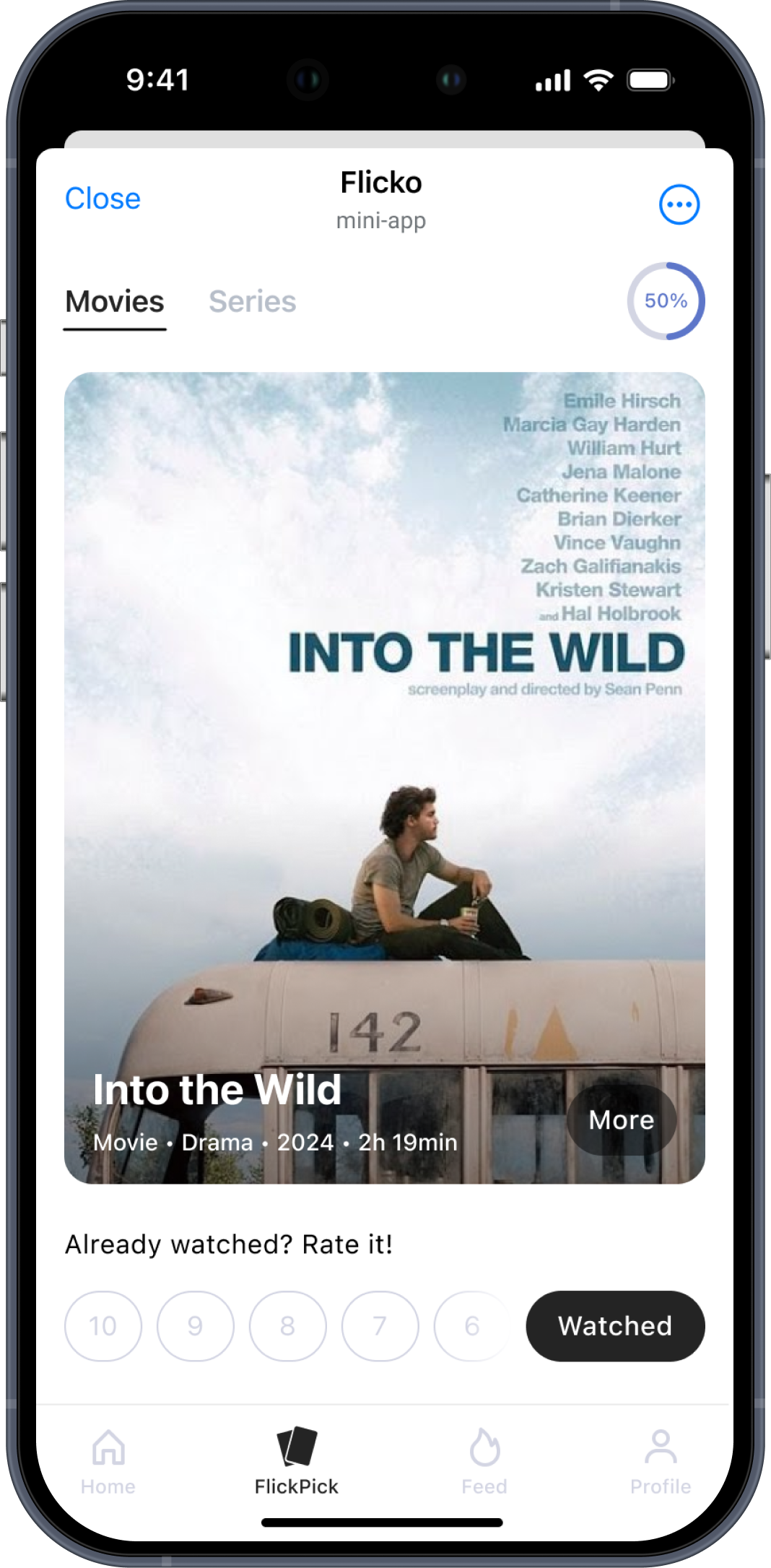This screenshot has height=1568, width=771.
Task: Switch to the Feed tab
Action: [484, 1460]
